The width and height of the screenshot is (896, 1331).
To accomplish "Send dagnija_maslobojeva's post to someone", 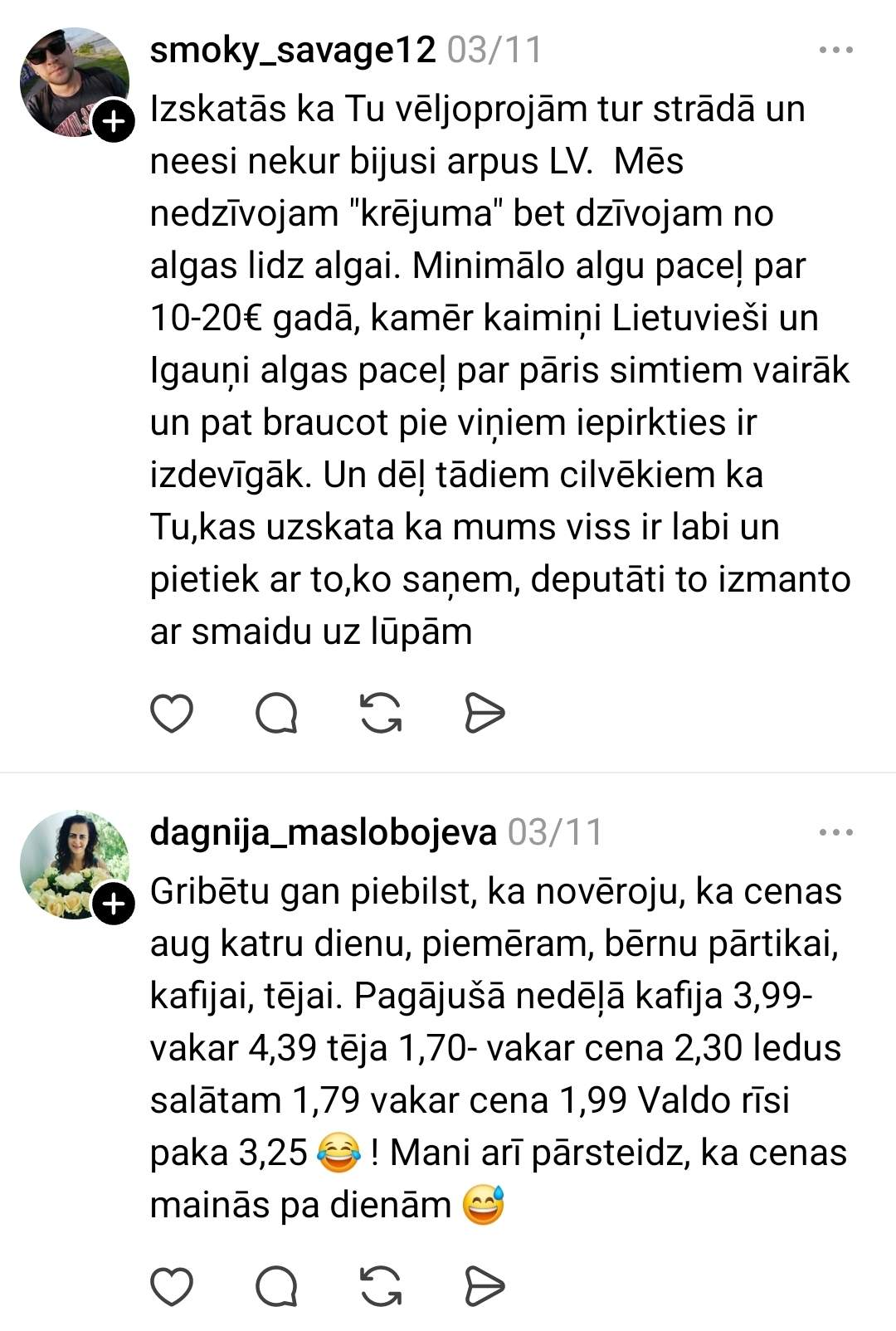I will click(485, 1287).
